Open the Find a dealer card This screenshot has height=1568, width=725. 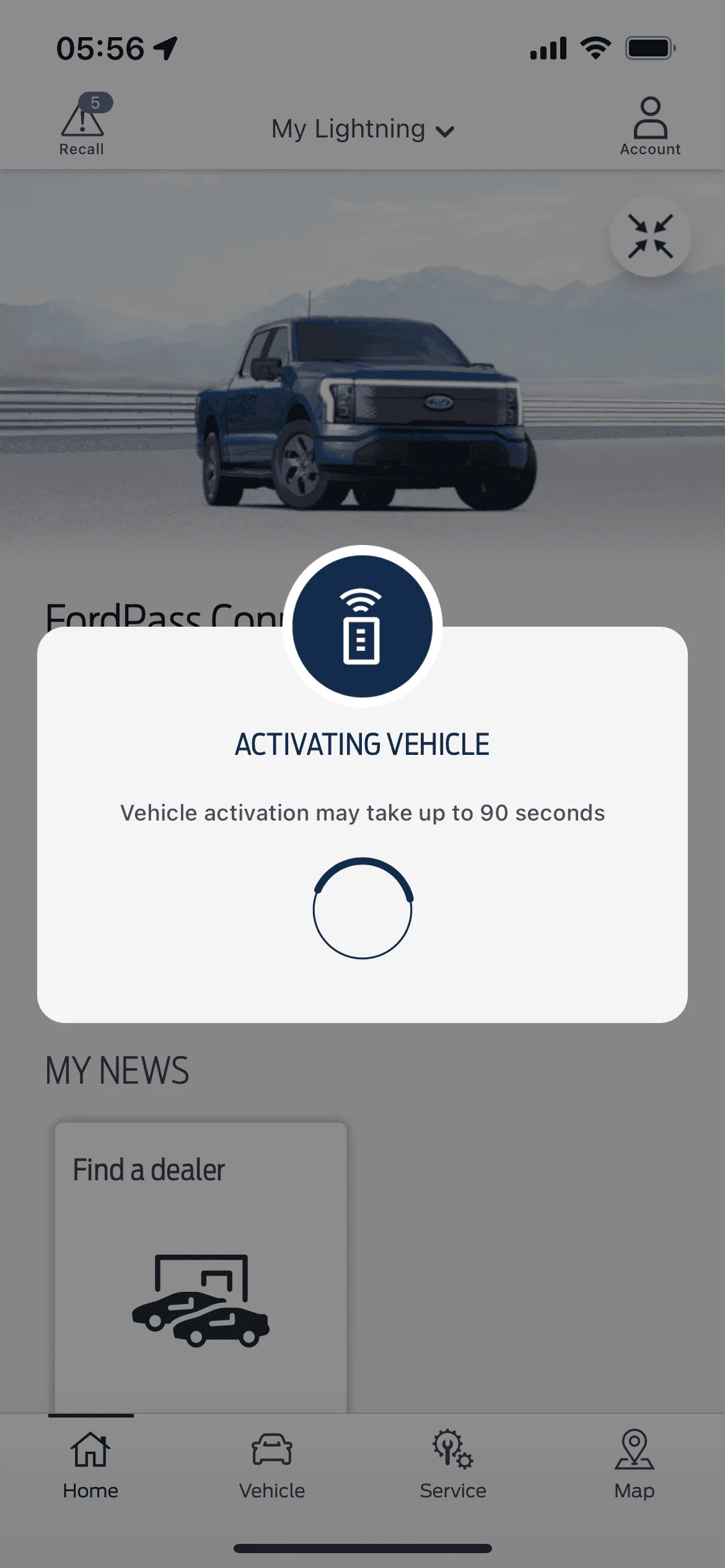(x=200, y=1263)
